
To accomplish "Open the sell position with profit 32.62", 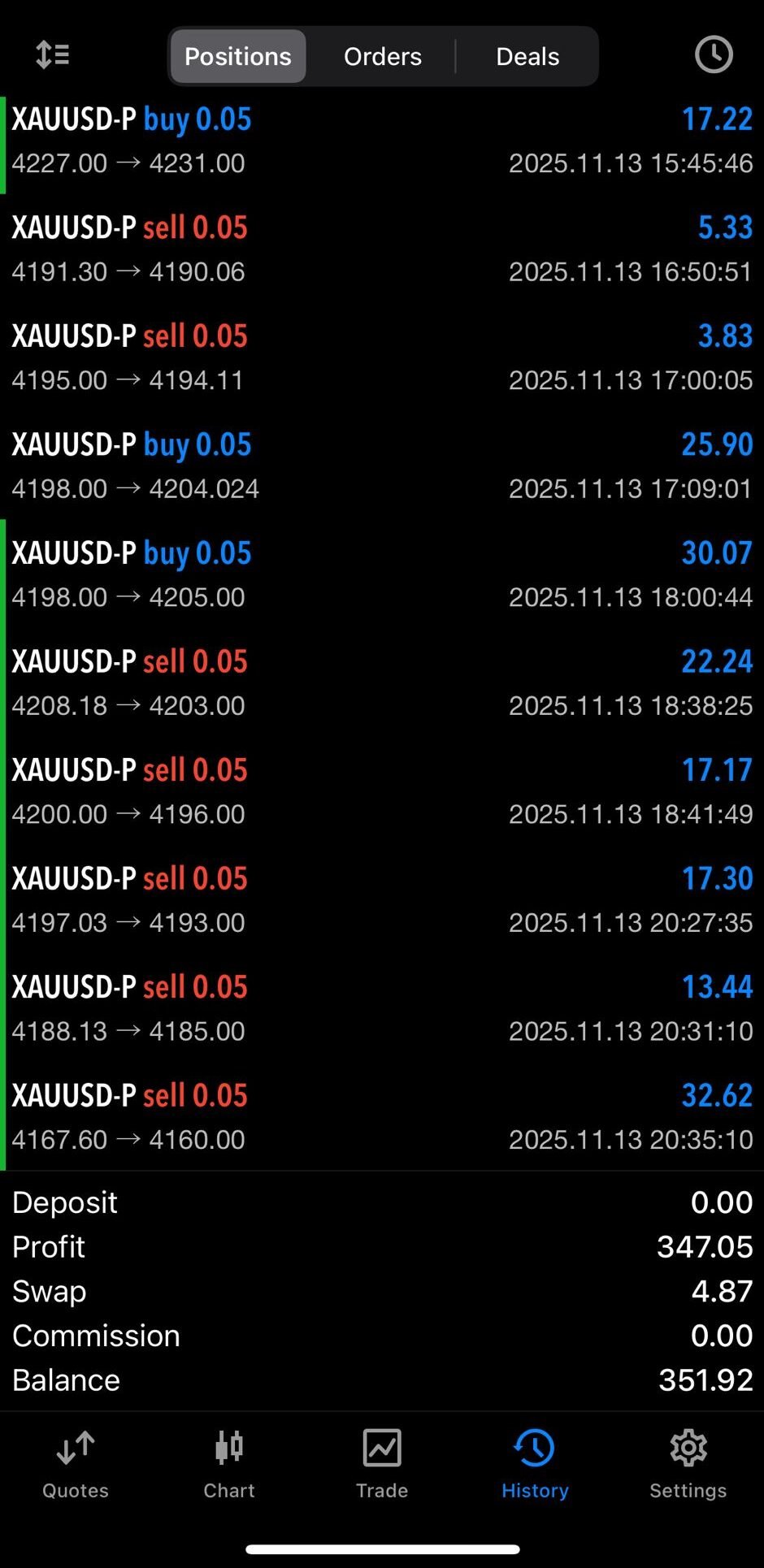I will (x=382, y=1116).
